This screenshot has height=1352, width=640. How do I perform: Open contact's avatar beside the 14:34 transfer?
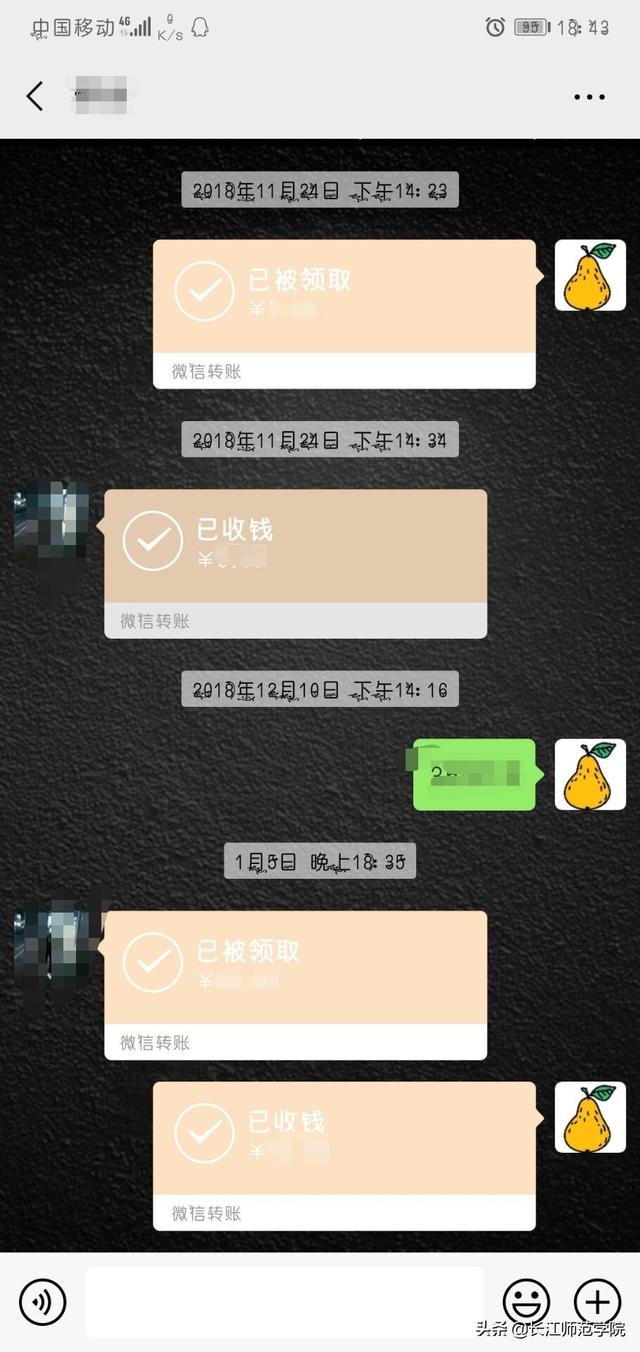click(52, 525)
